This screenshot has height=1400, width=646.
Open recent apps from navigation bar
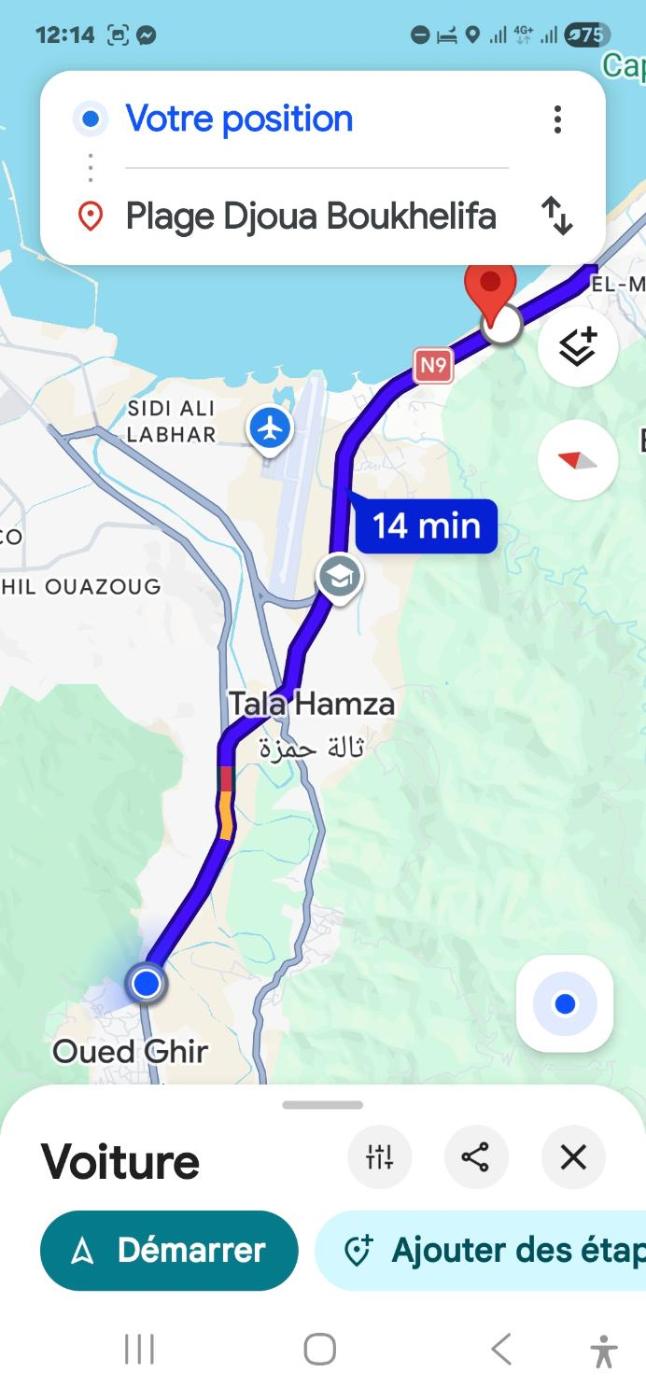(139, 1350)
